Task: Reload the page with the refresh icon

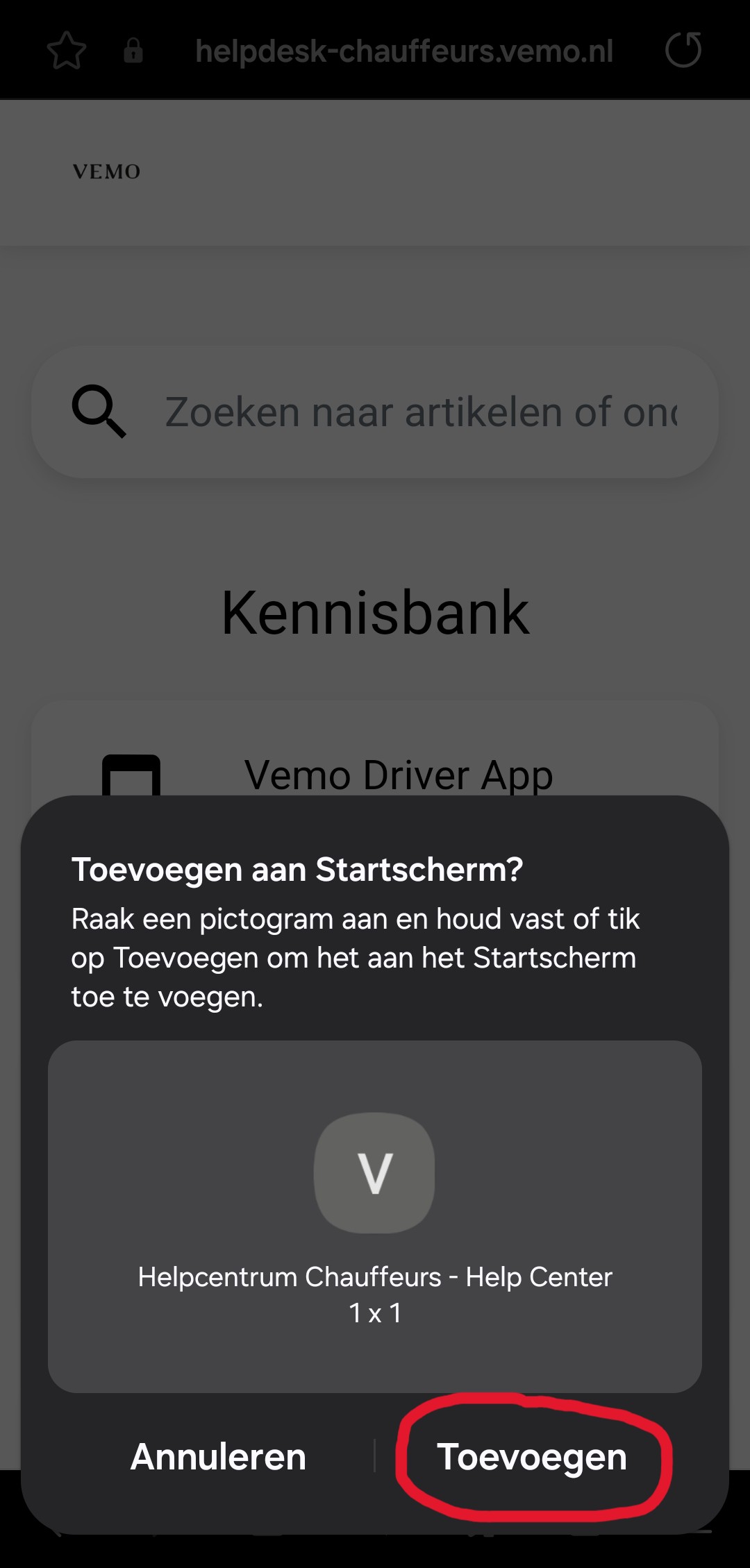Action: tap(683, 51)
